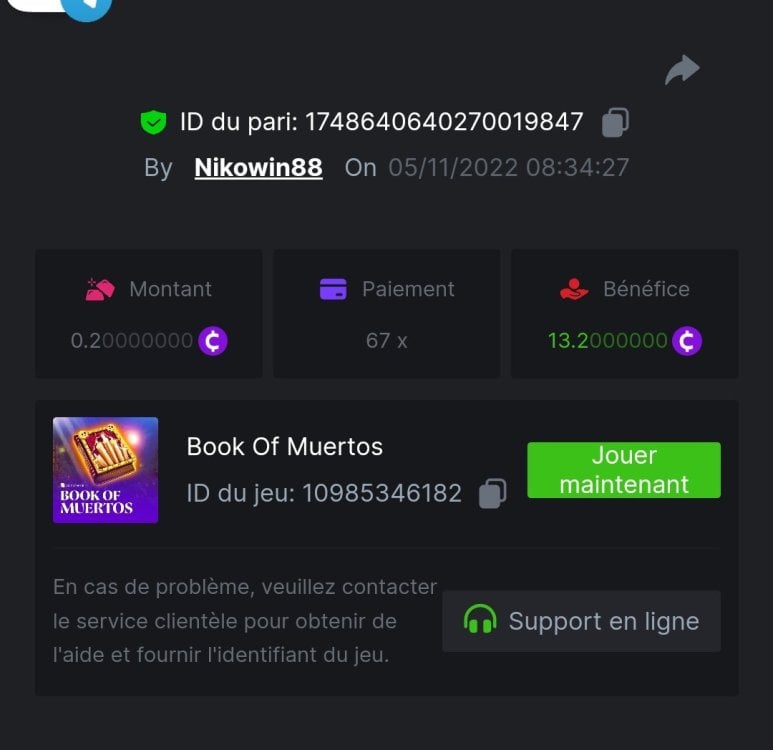Image resolution: width=773 pixels, height=750 pixels.
Task: Tap the Jouer maintenant button
Action: (x=623, y=470)
